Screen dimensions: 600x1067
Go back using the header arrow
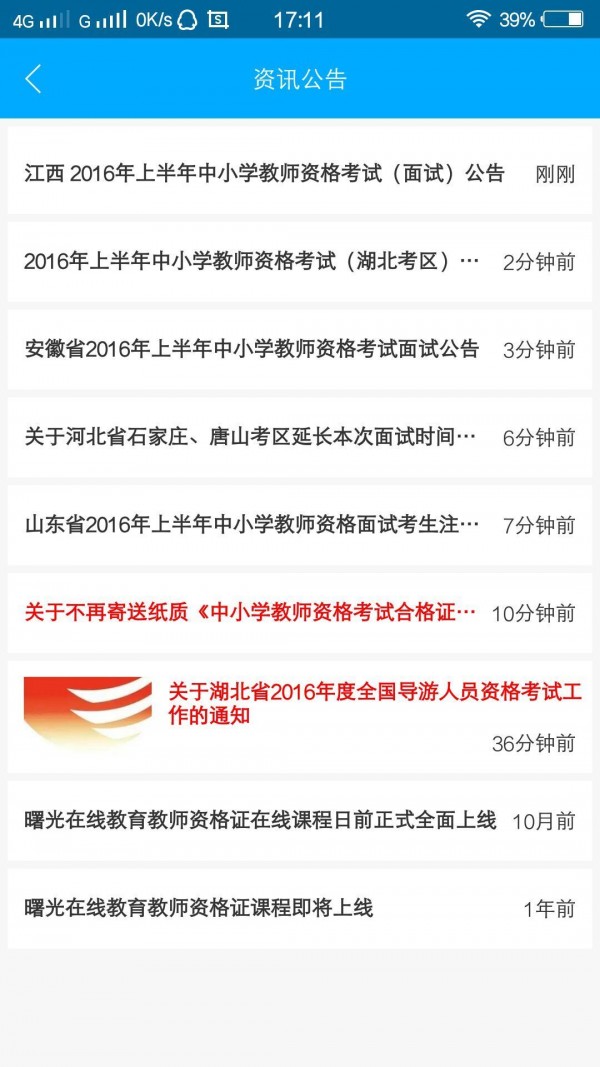[33, 79]
